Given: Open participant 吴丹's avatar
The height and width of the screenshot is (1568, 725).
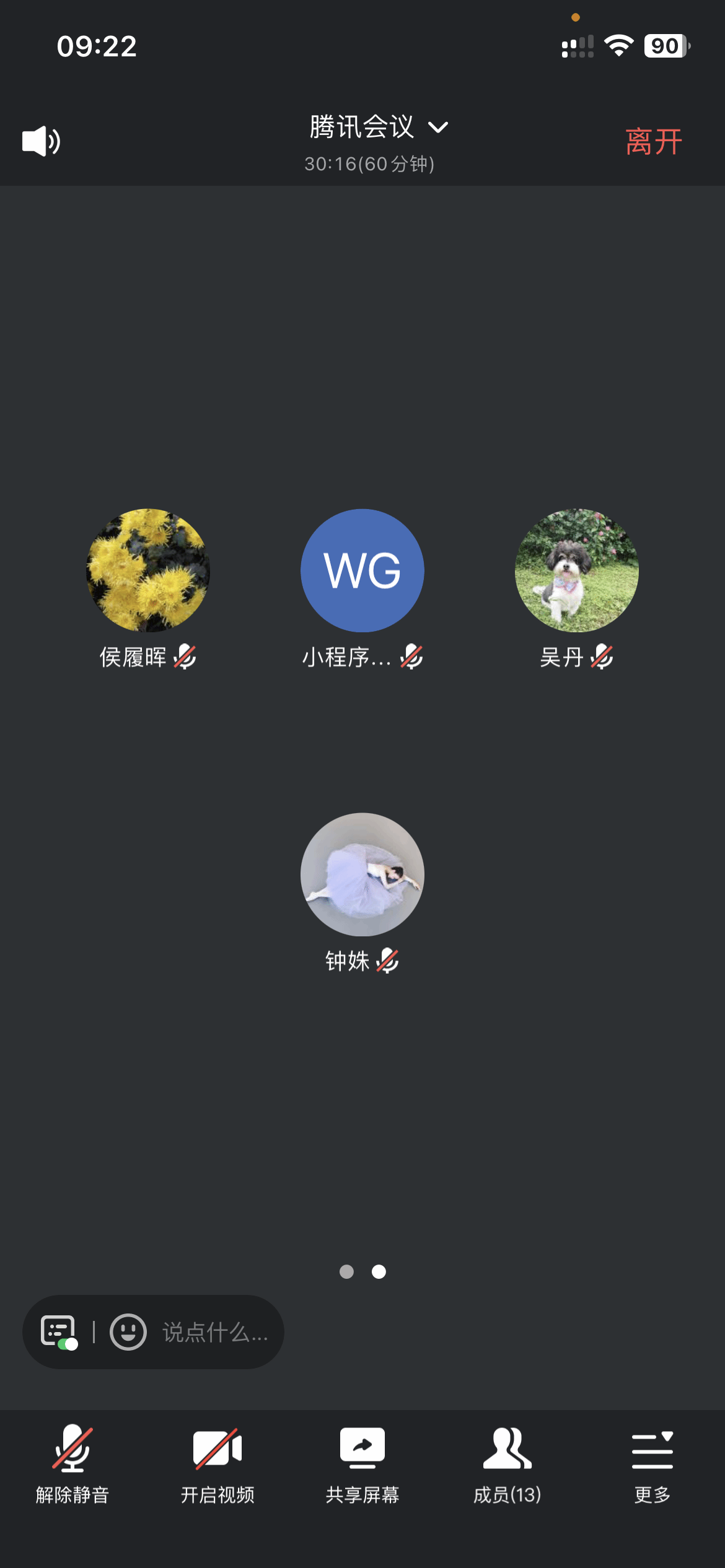Looking at the screenshot, I should coord(576,570).
